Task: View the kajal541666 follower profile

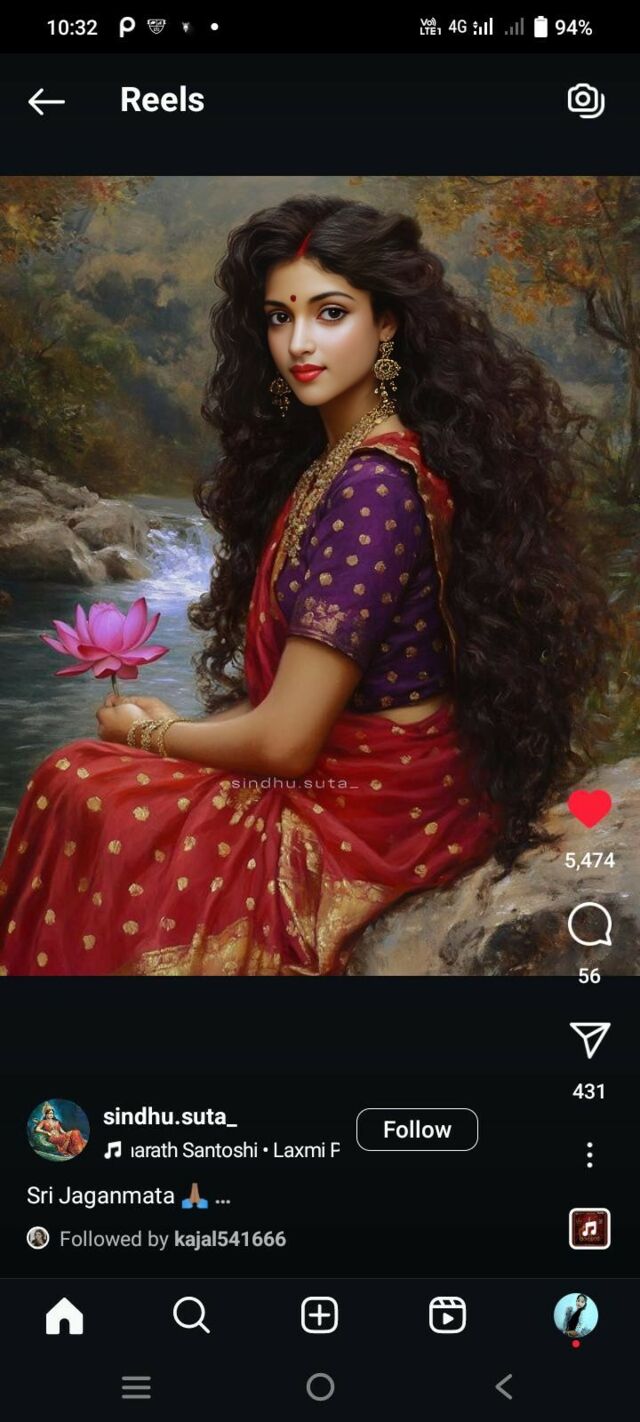Action: [230, 1239]
